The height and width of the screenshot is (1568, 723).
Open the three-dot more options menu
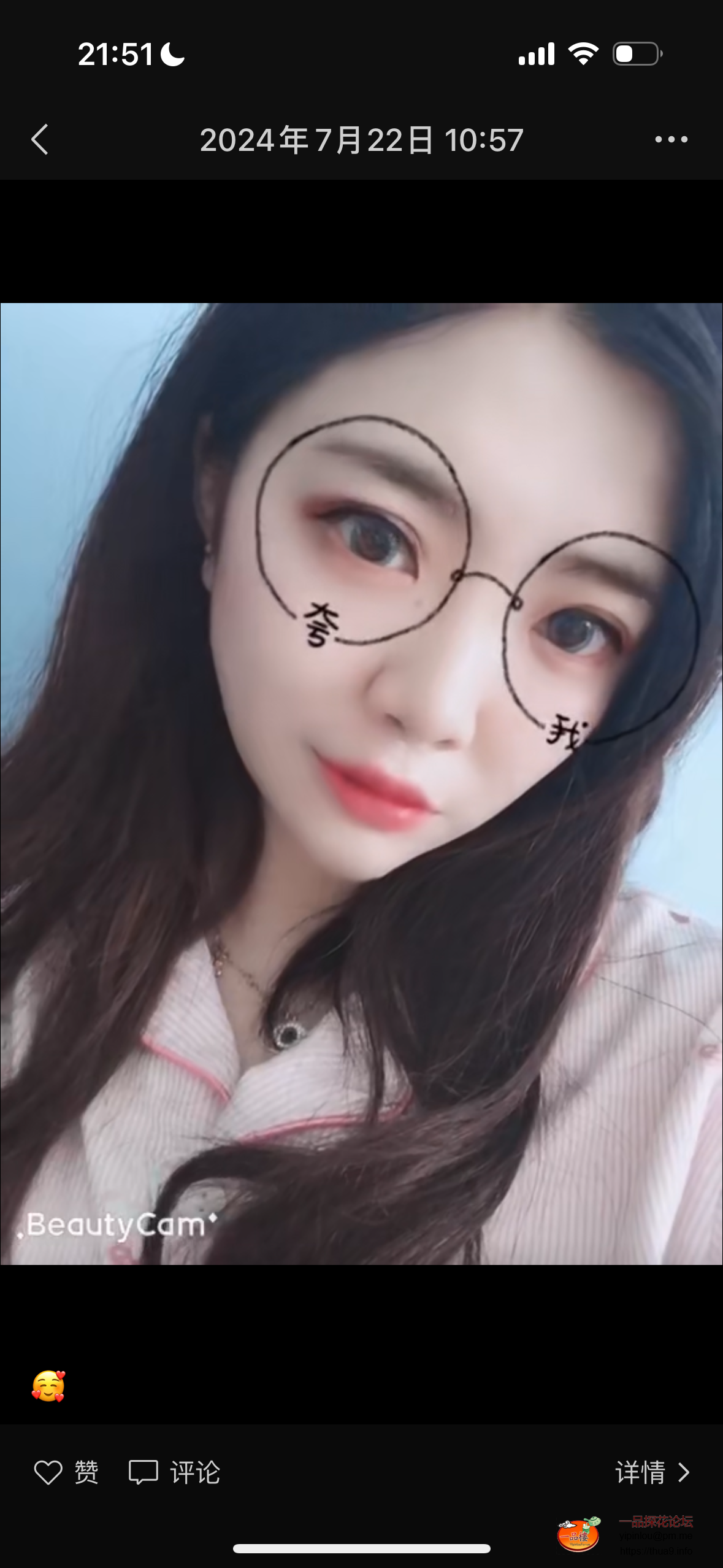click(x=671, y=139)
